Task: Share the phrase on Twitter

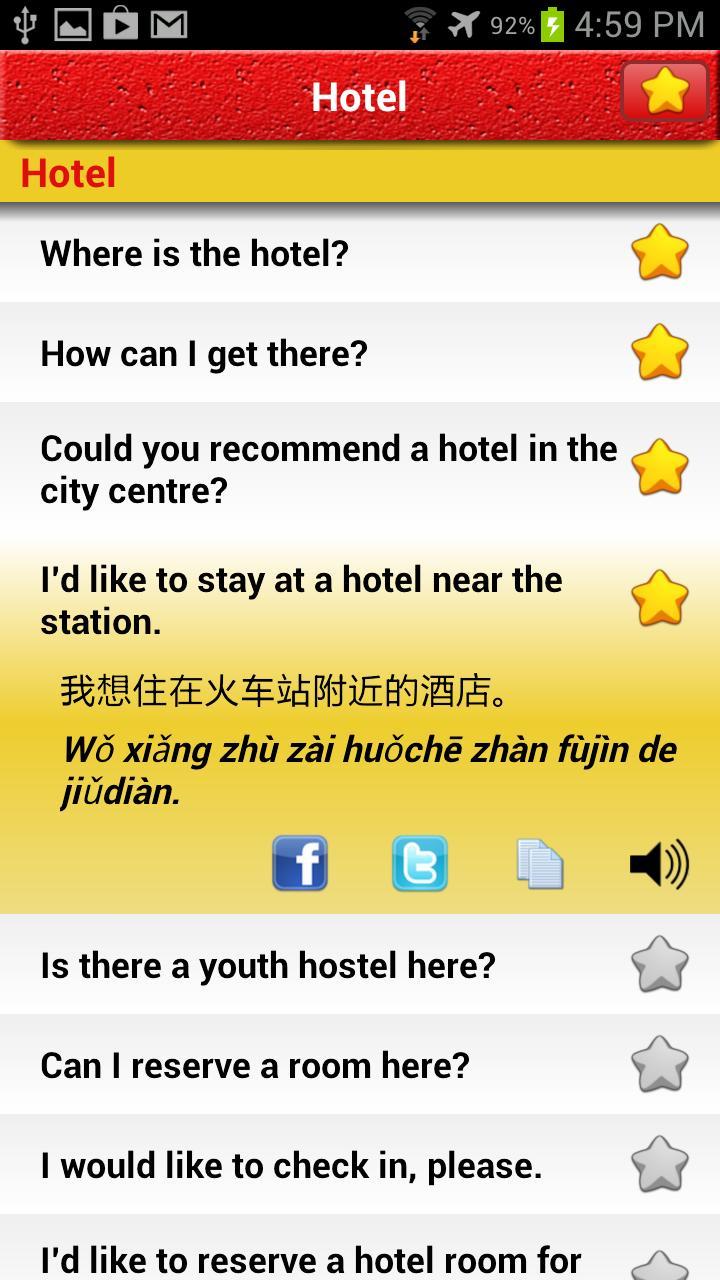Action: click(x=420, y=863)
